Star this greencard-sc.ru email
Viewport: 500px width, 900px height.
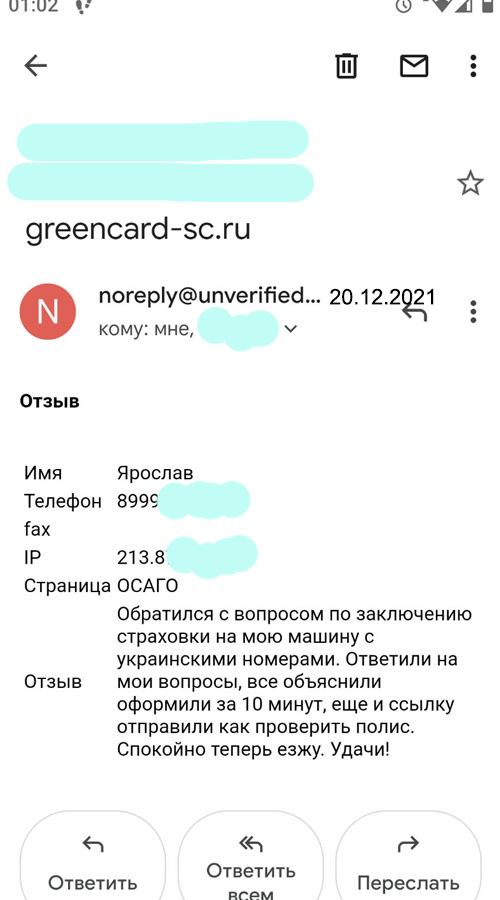pyautogui.click(x=470, y=183)
